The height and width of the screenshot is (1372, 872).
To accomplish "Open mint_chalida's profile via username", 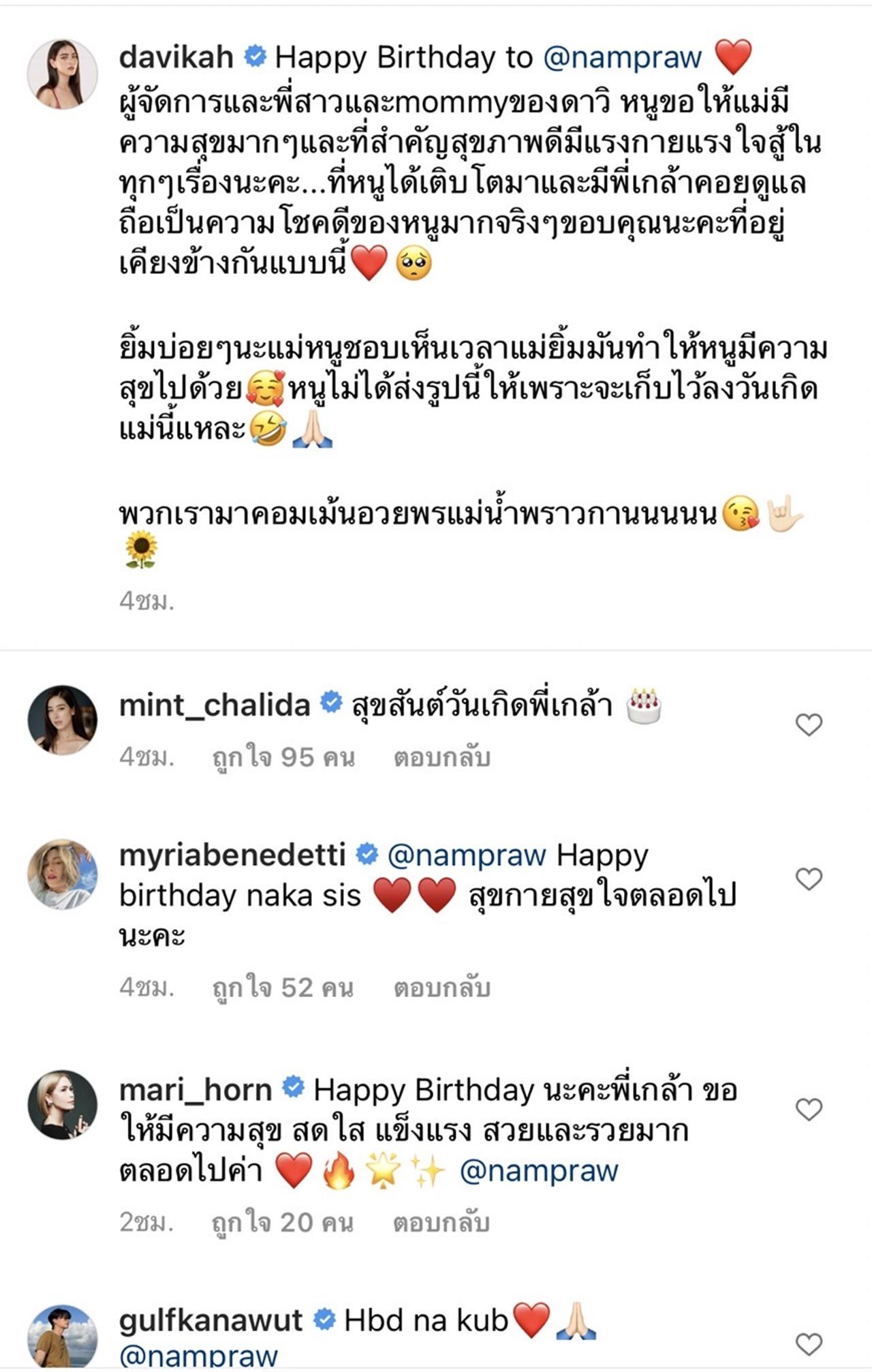I will coord(215,705).
